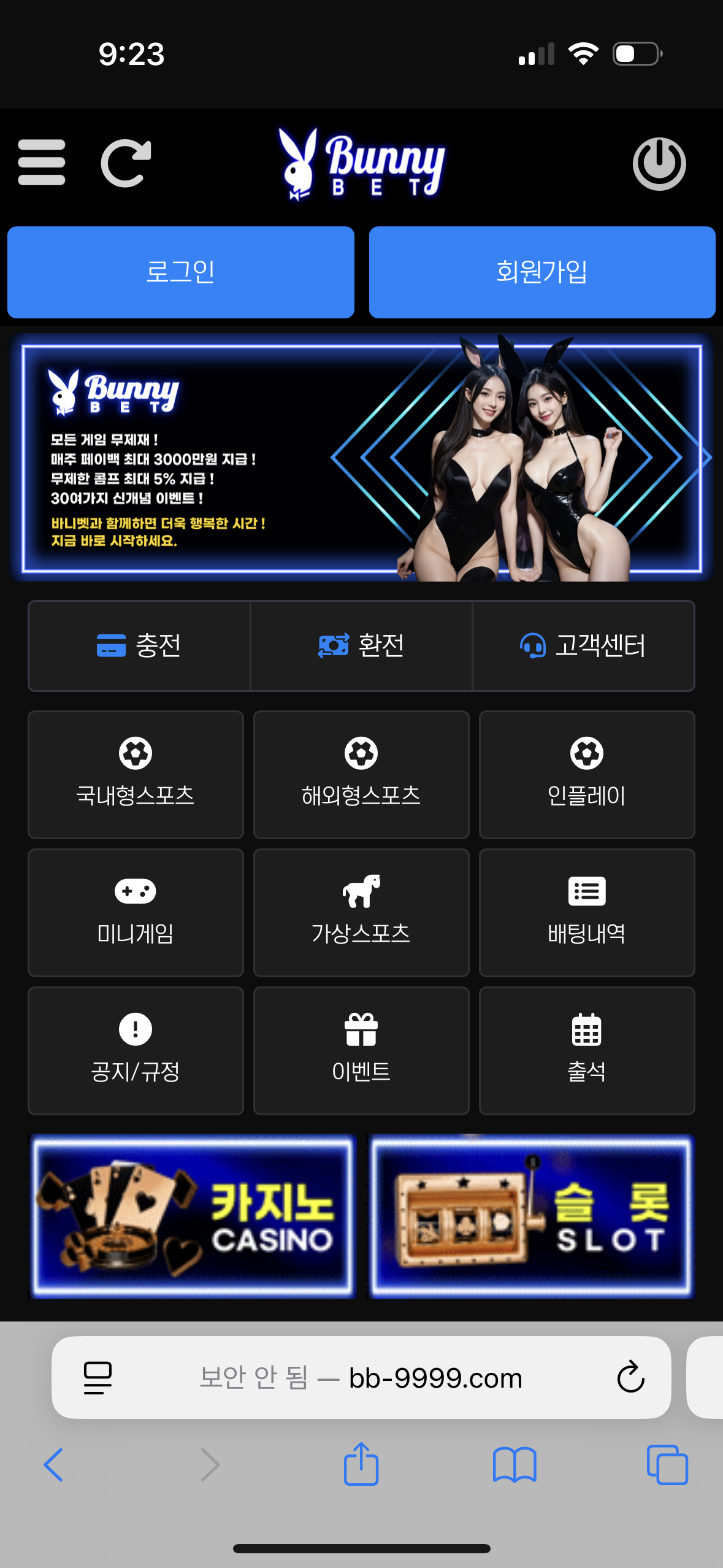Open the 해외형스포츠 tile
Viewport: 723px width, 1568px height.
coord(361,774)
